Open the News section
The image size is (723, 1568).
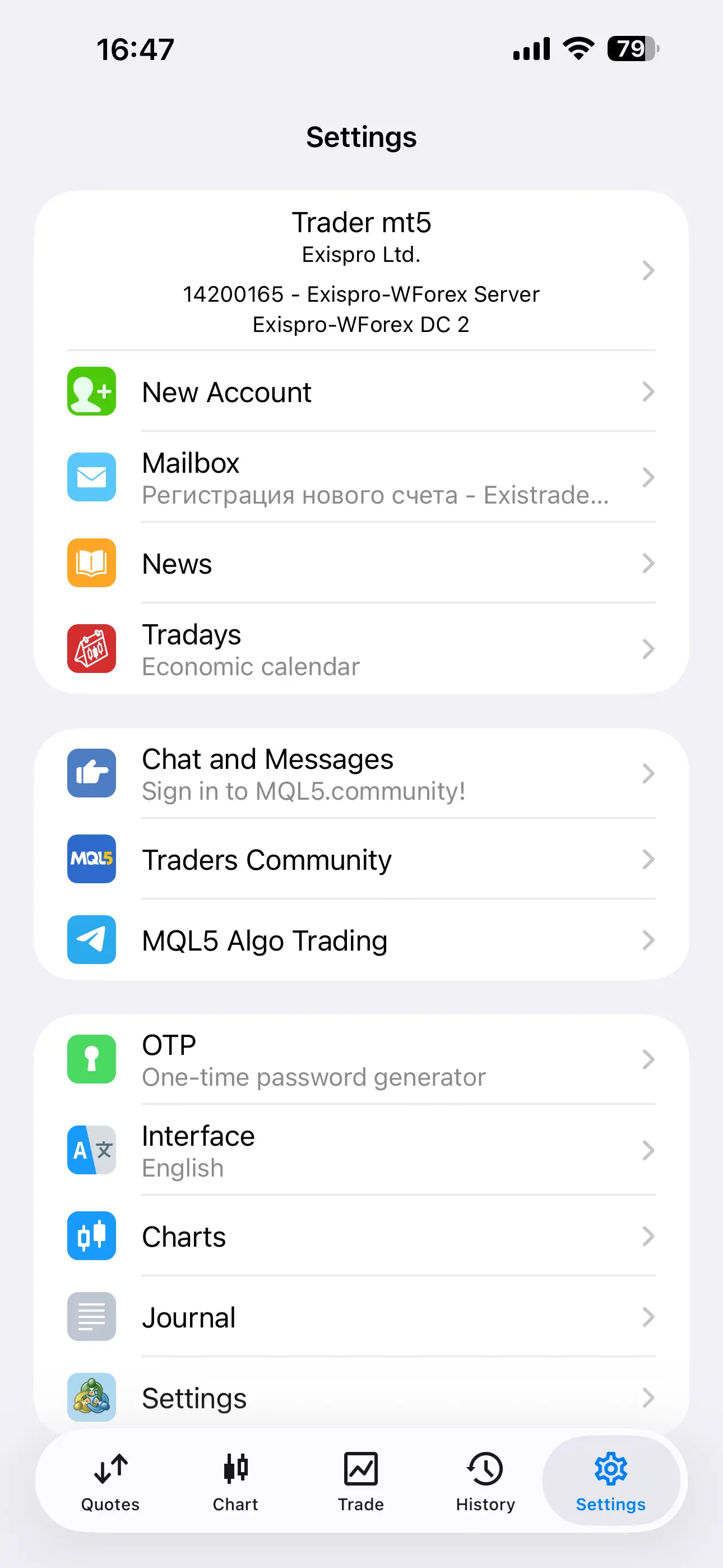(x=361, y=564)
